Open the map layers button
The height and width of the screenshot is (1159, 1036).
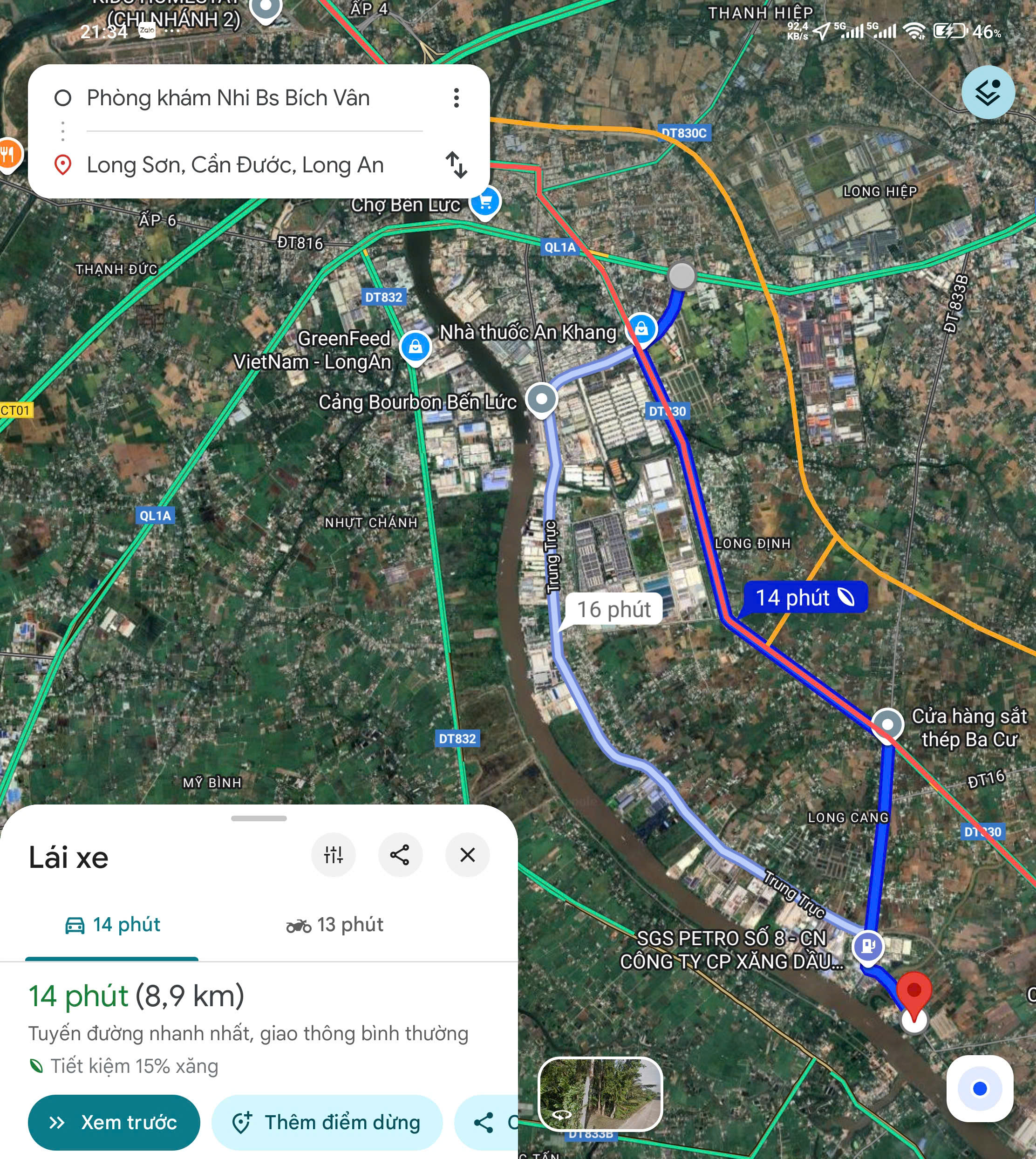pyautogui.click(x=988, y=92)
